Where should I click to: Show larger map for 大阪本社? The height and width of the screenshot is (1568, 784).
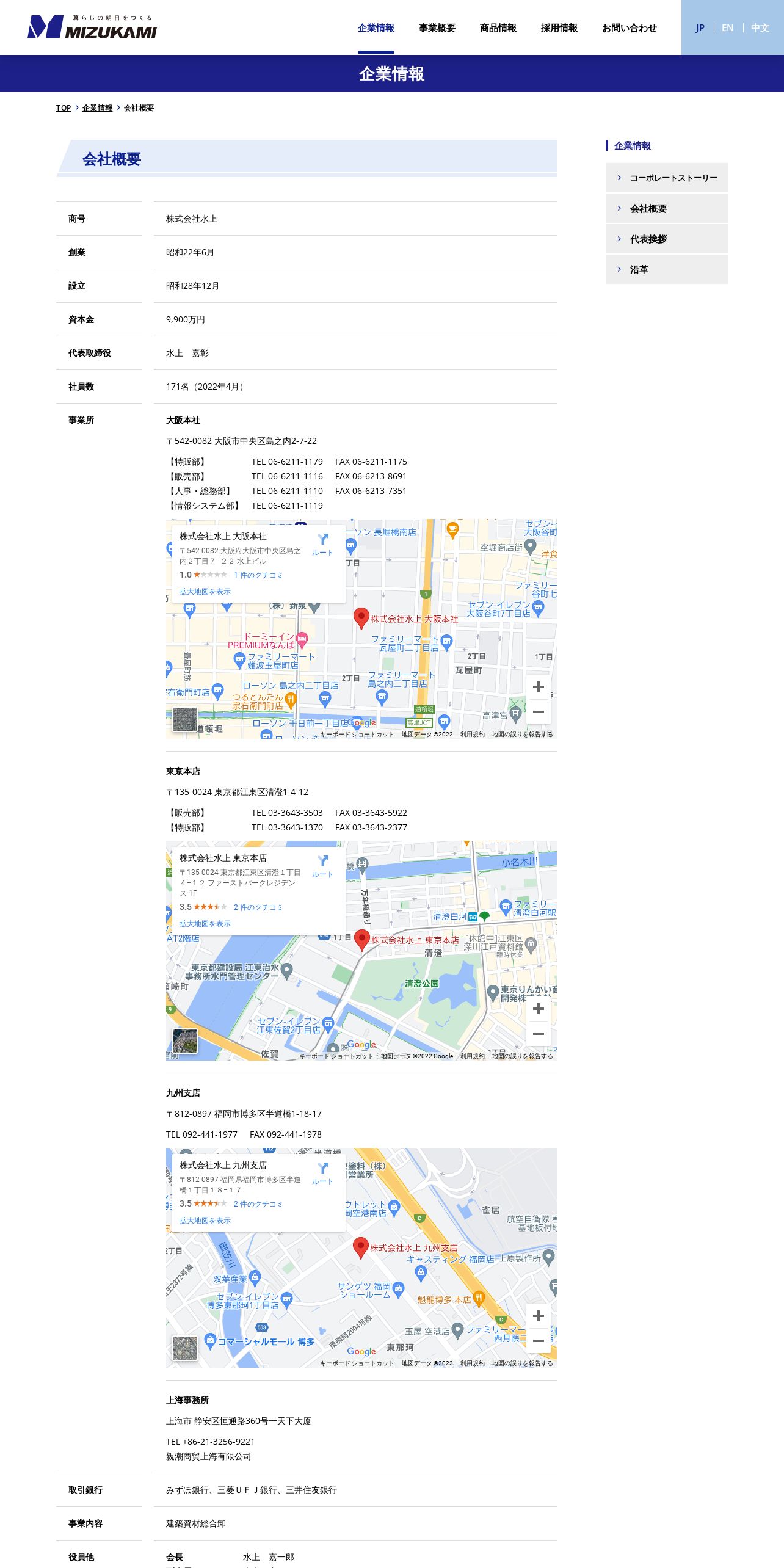(205, 592)
